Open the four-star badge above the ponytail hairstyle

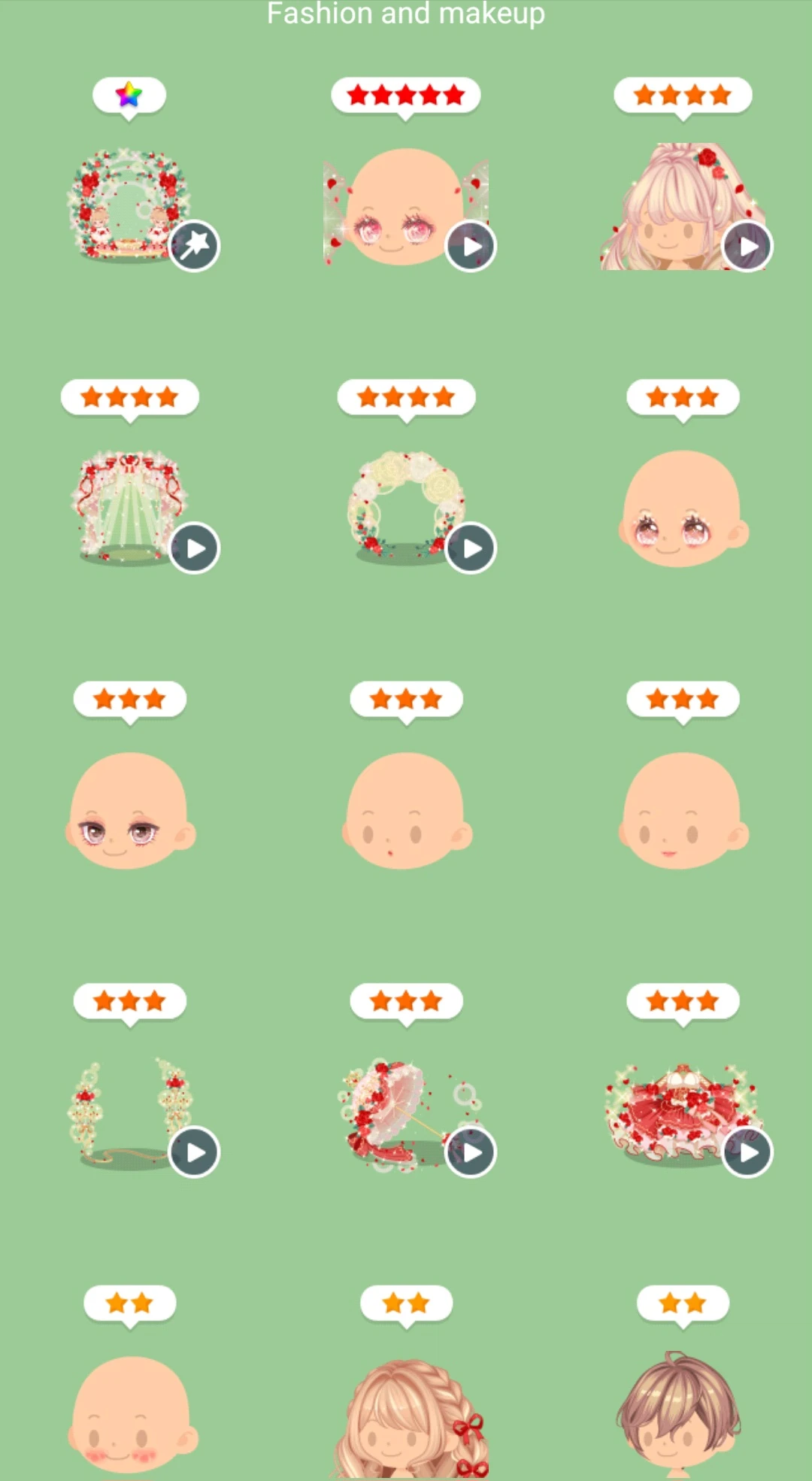click(682, 94)
